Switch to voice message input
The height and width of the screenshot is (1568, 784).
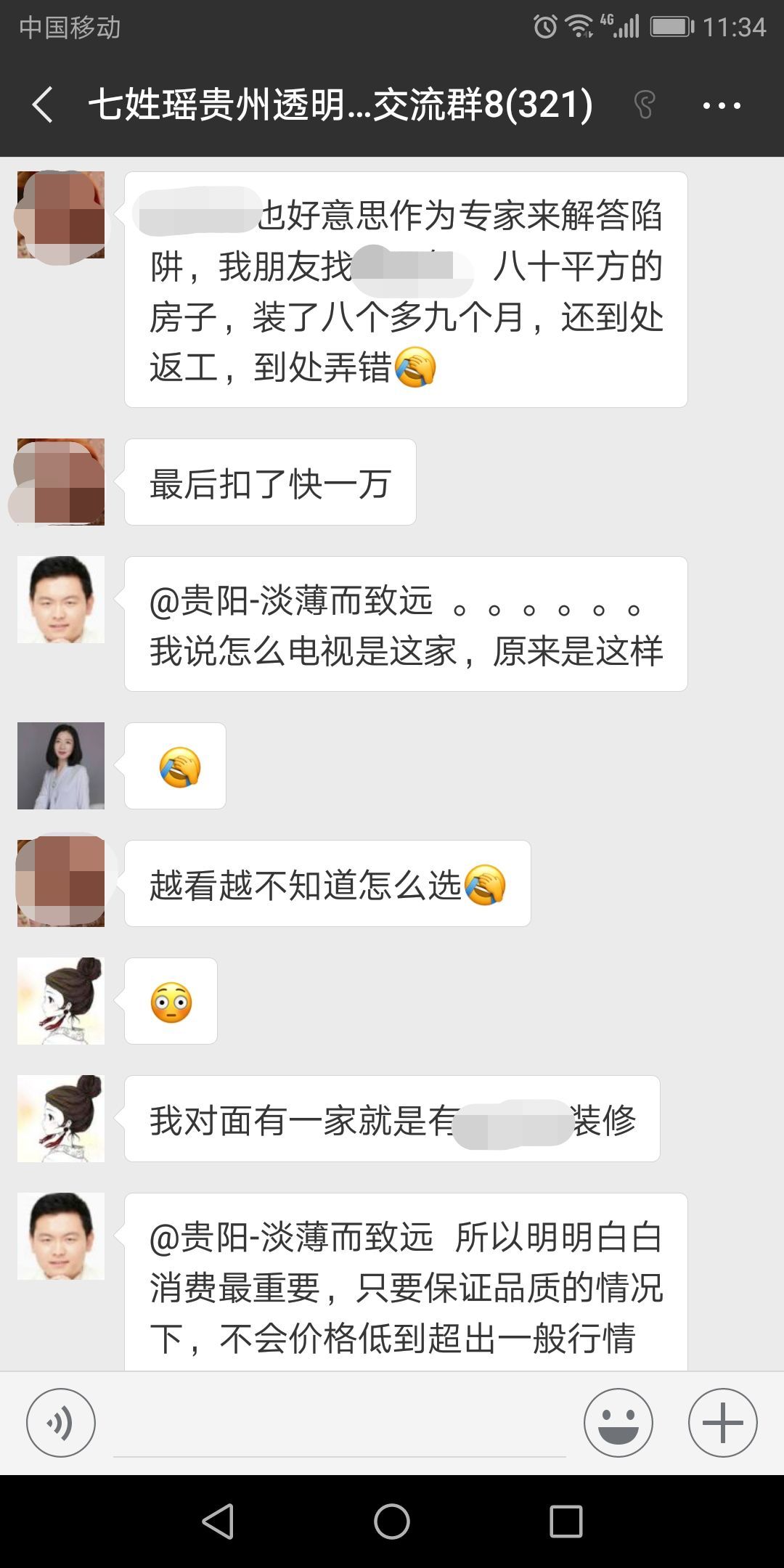[61, 1423]
